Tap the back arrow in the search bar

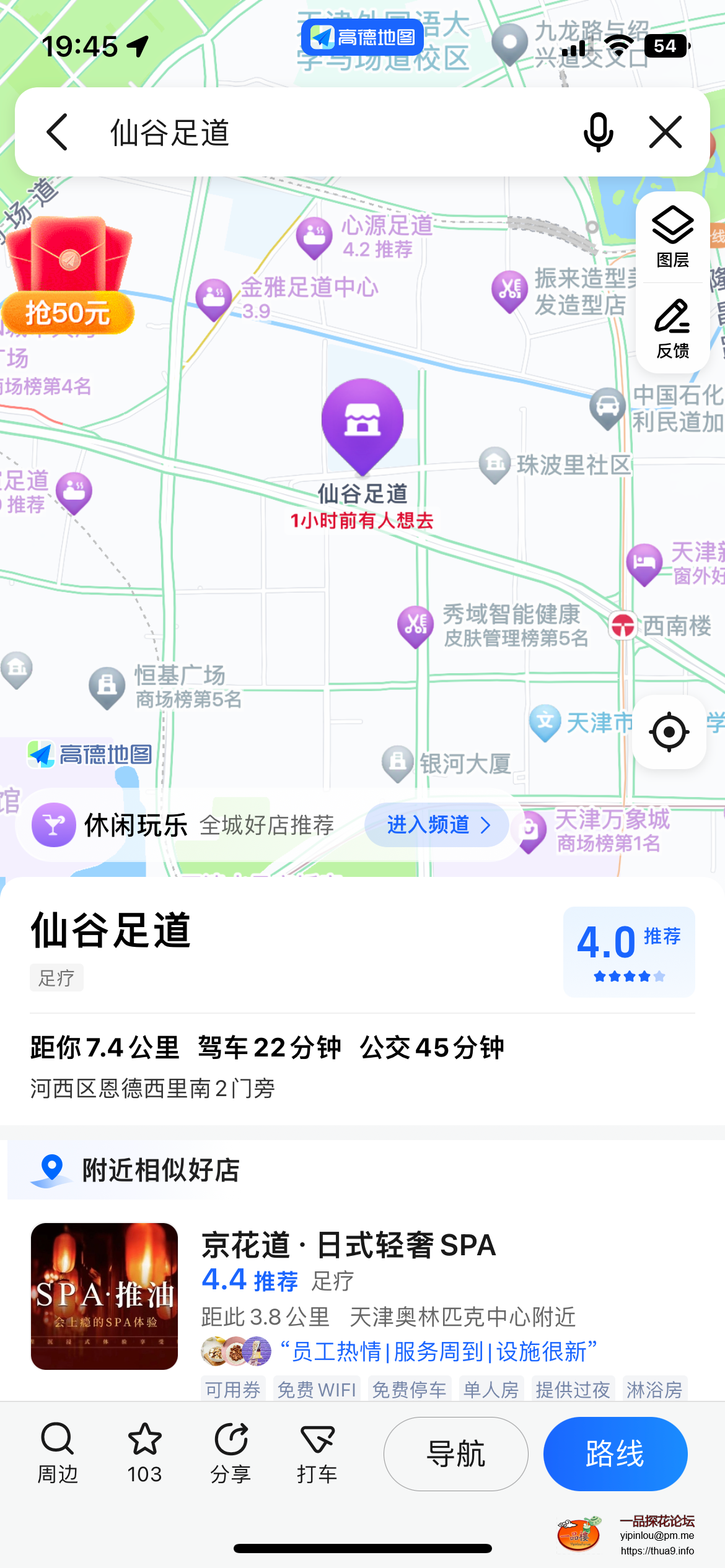(58, 131)
